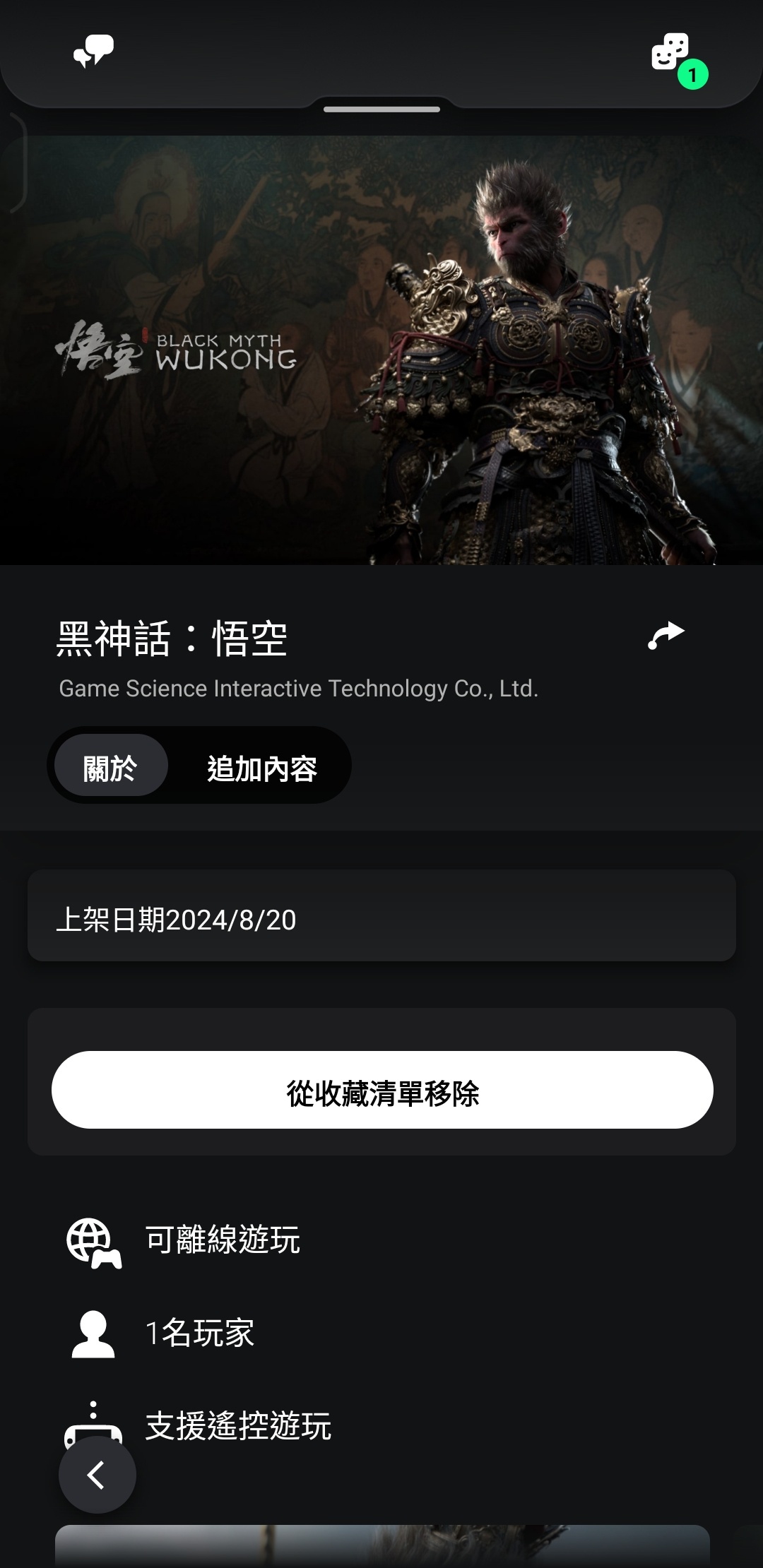Tap the top drawer handle bar
Viewport: 763px width, 1568px height.
[381, 109]
